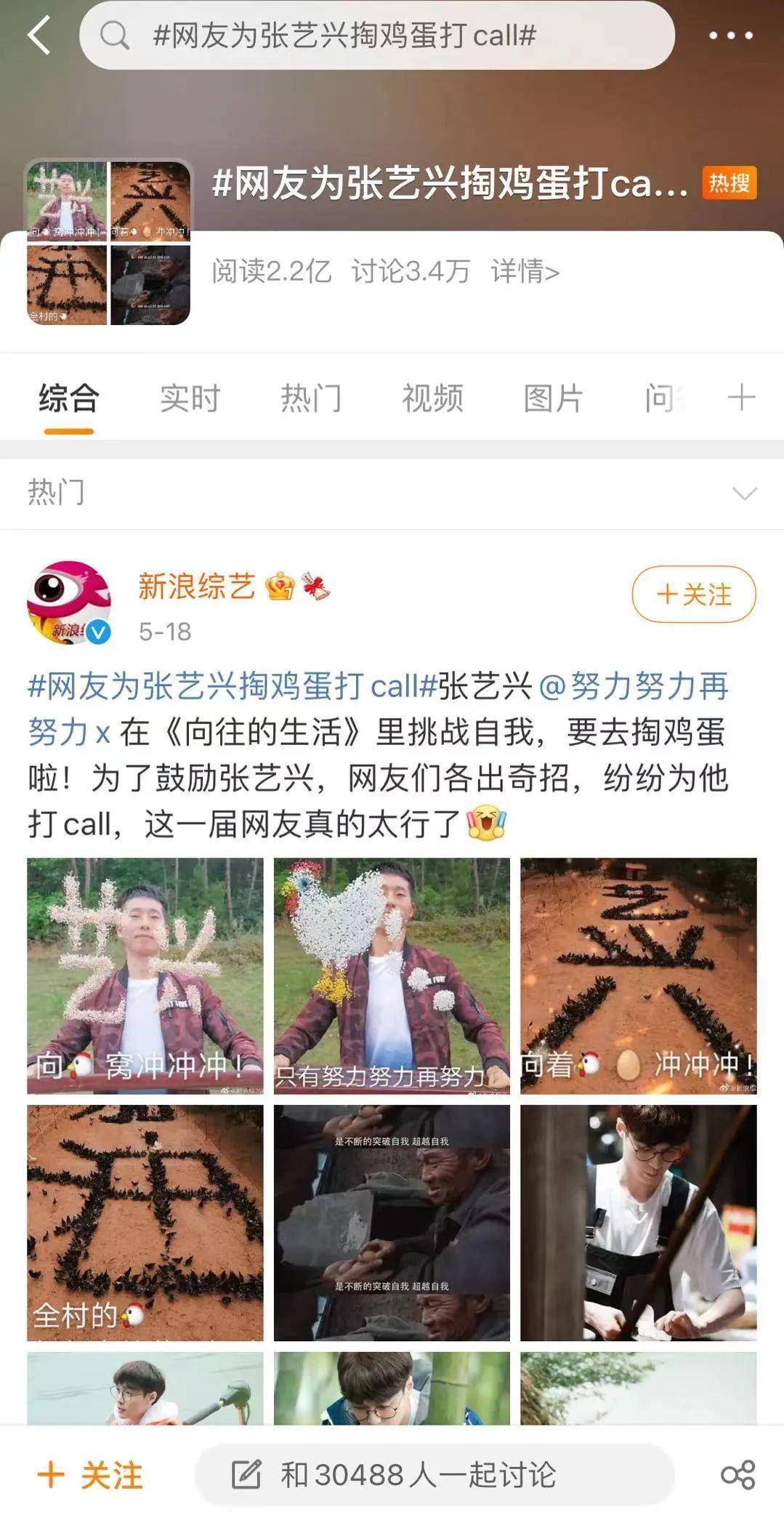
Task: Expand the 热门 sort dropdown
Action: 745,494
